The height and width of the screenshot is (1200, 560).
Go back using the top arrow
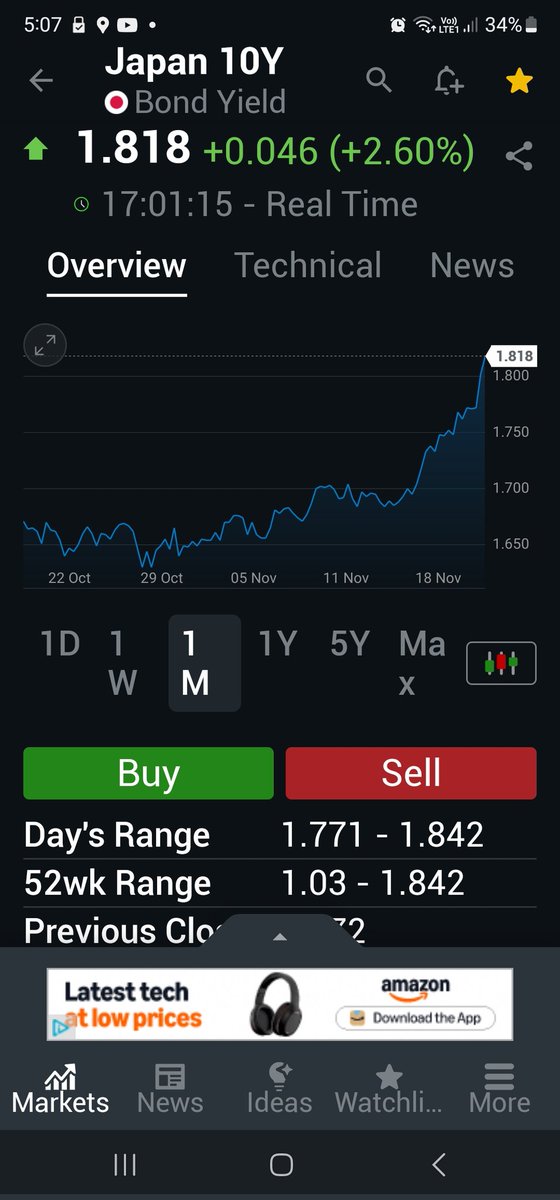pos(41,81)
